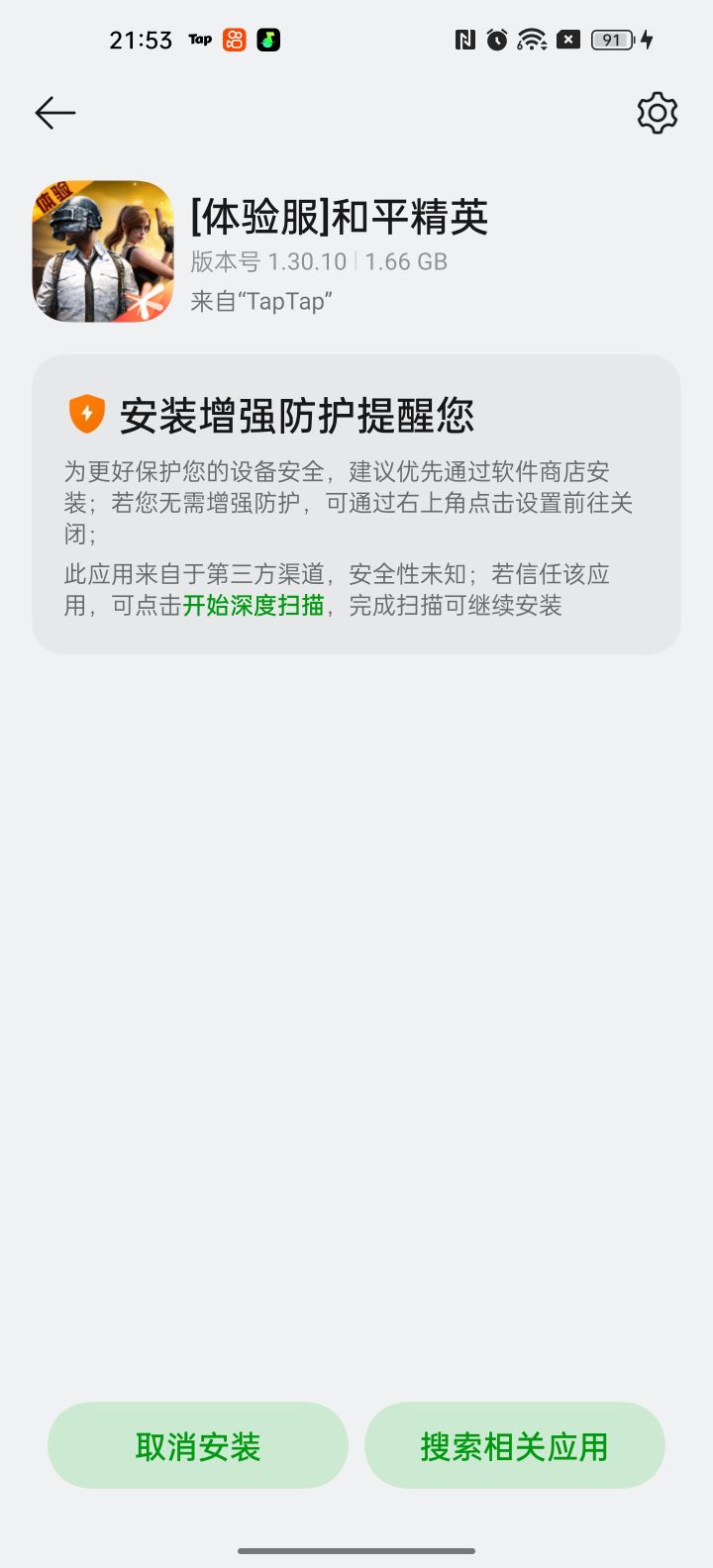Viewport: 713px width, 1568px height.
Task: Tap 取消安装 to cancel installation
Action: [x=198, y=1445]
